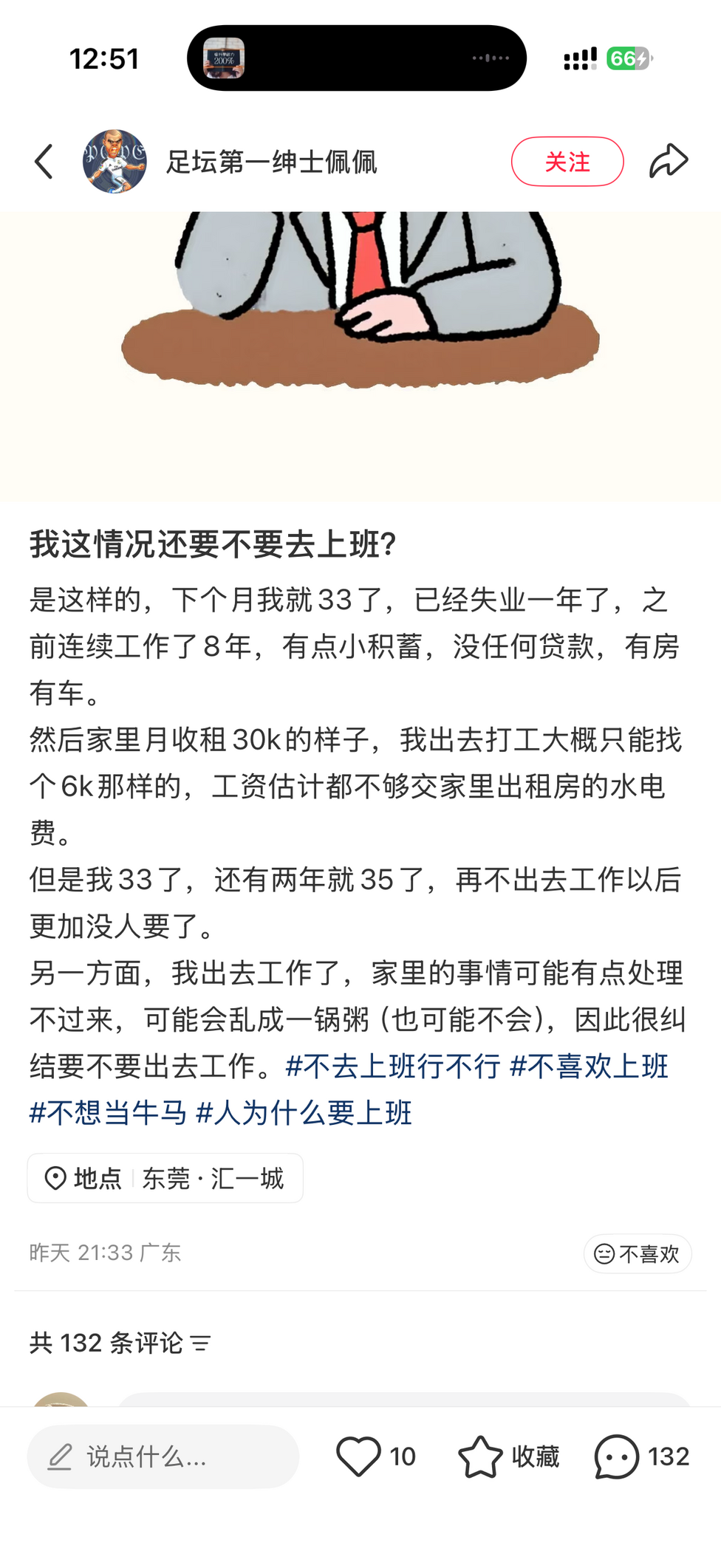Viewport: 721px width, 1568px height.
Task: Share this post
Action: click(x=669, y=161)
